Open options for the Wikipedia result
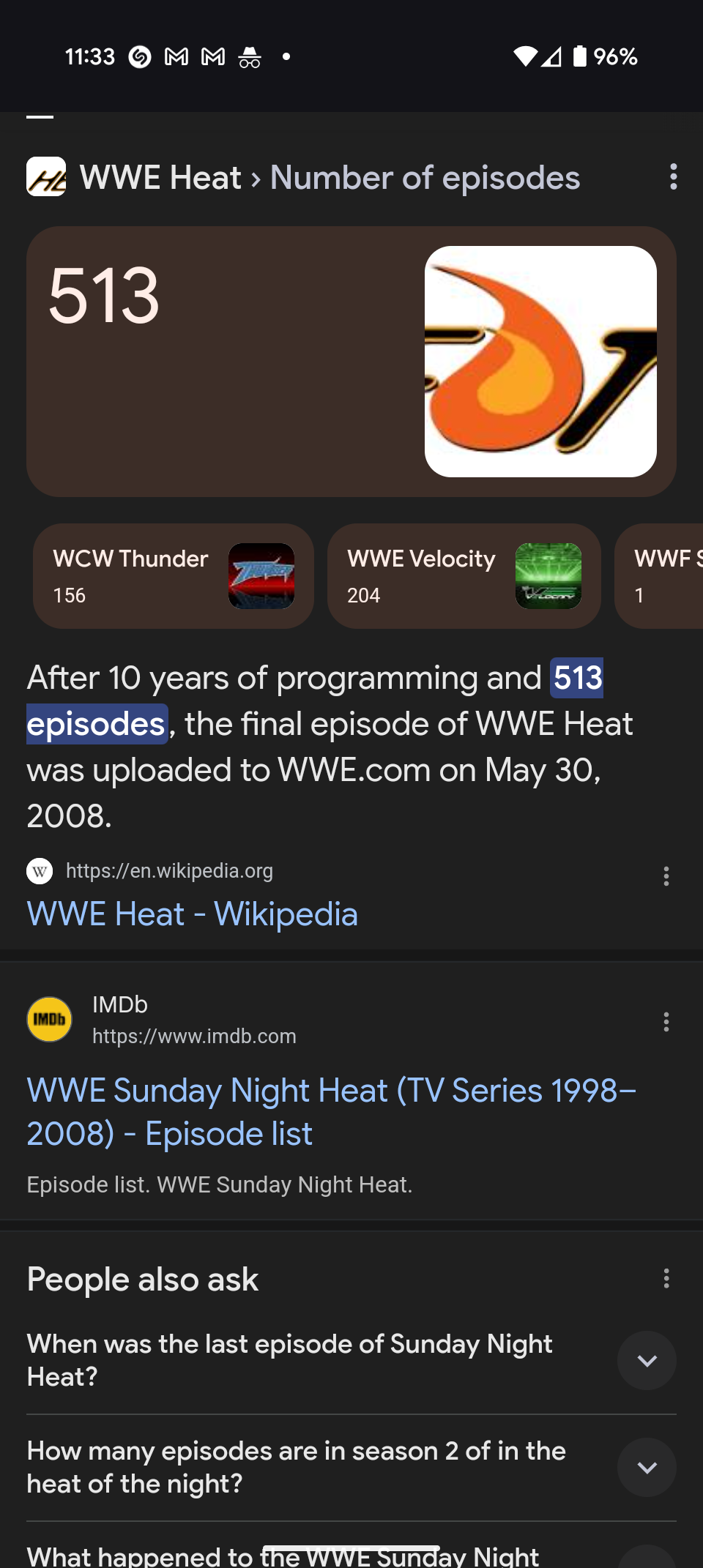This screenshot has height=1568, width=703. tap(666, 876)
